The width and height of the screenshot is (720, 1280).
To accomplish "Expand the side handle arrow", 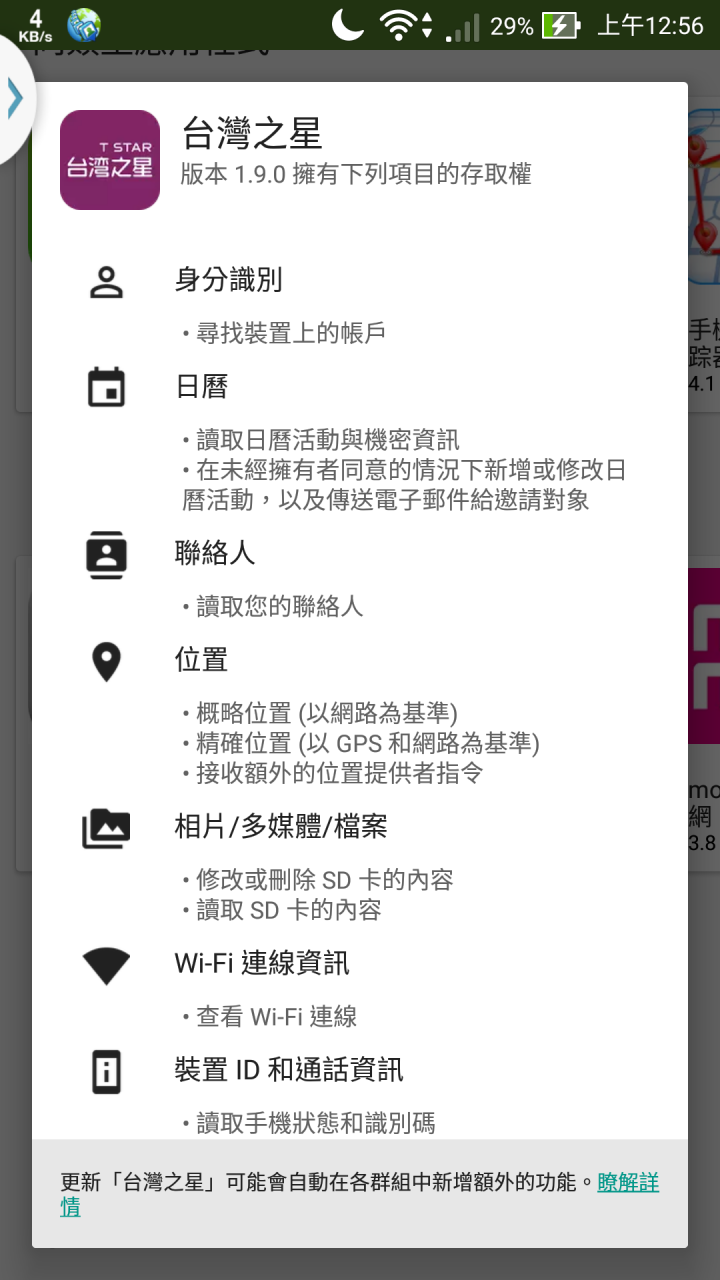I will tap(14, 98).
